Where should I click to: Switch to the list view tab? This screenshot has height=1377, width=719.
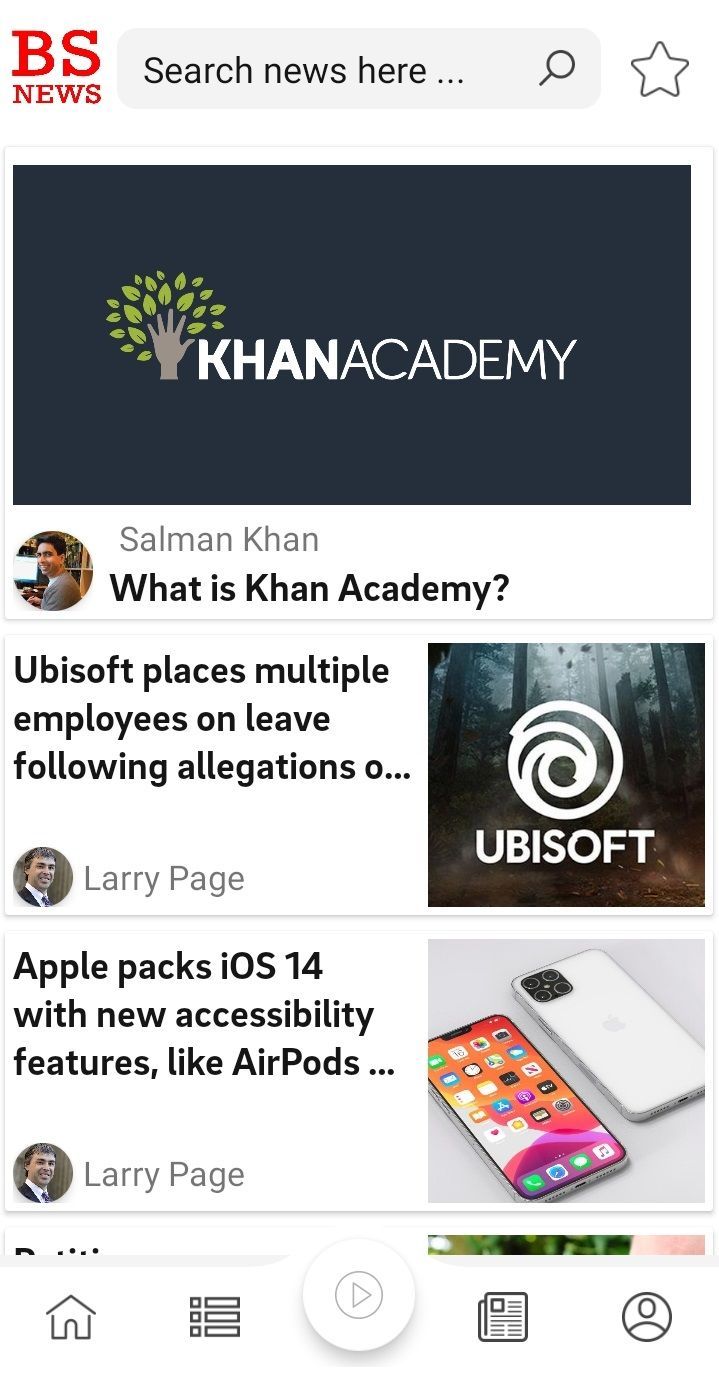(215, 1317)
